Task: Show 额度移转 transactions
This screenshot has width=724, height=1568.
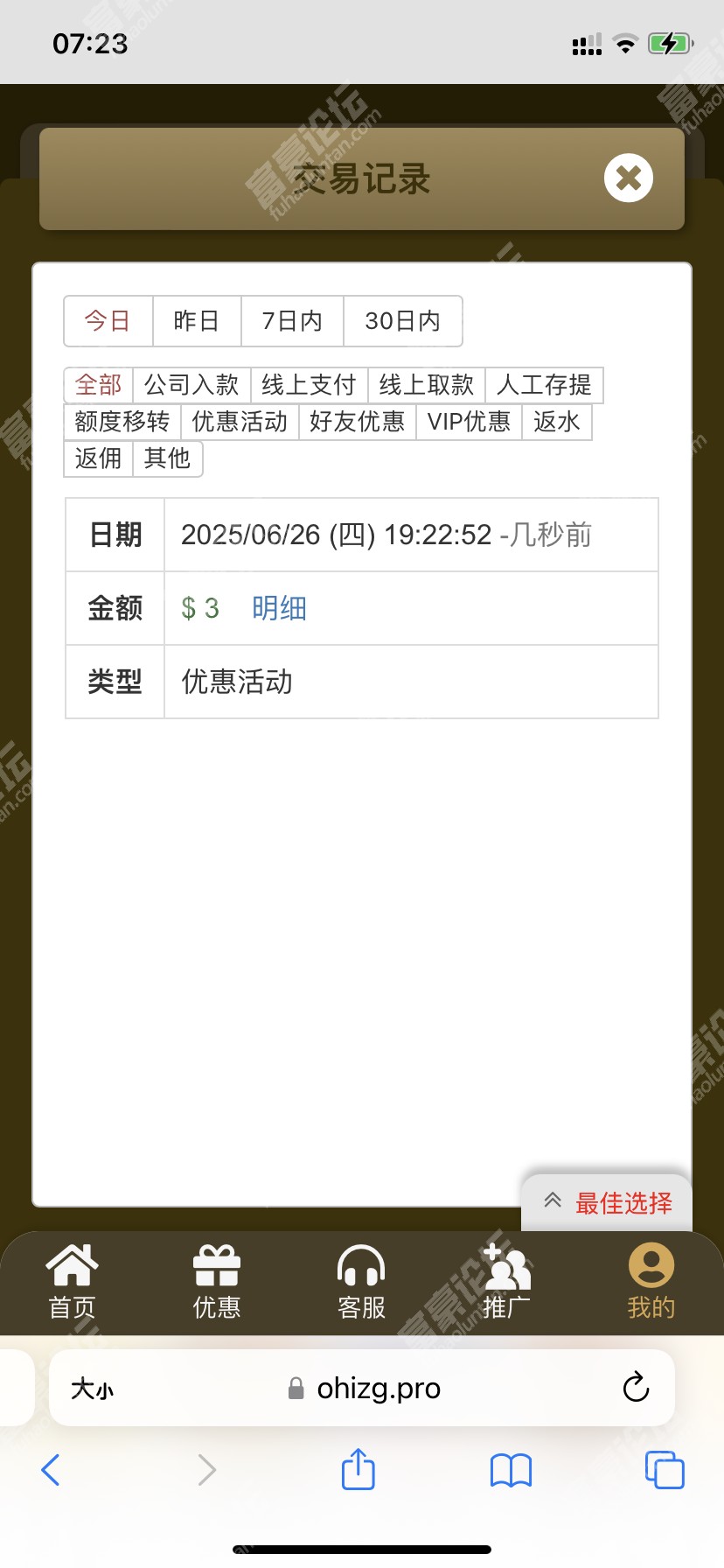Action: pyautogui.click(x=122, y=422)
